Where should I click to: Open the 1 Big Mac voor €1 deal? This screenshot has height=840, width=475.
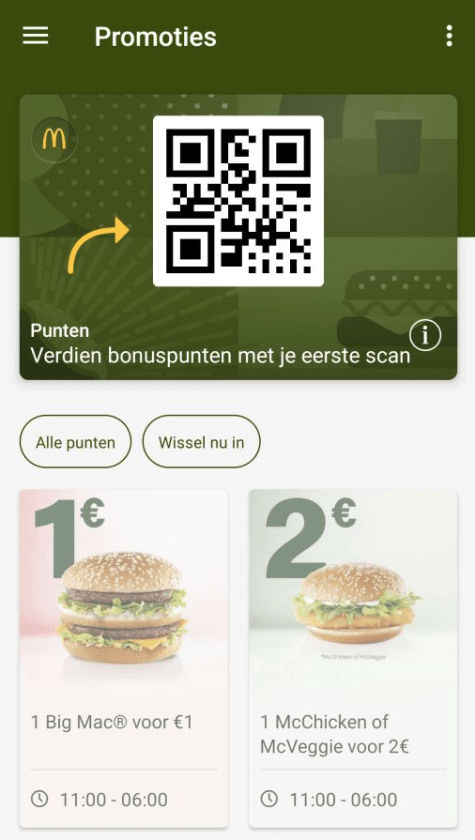[124, 658]
